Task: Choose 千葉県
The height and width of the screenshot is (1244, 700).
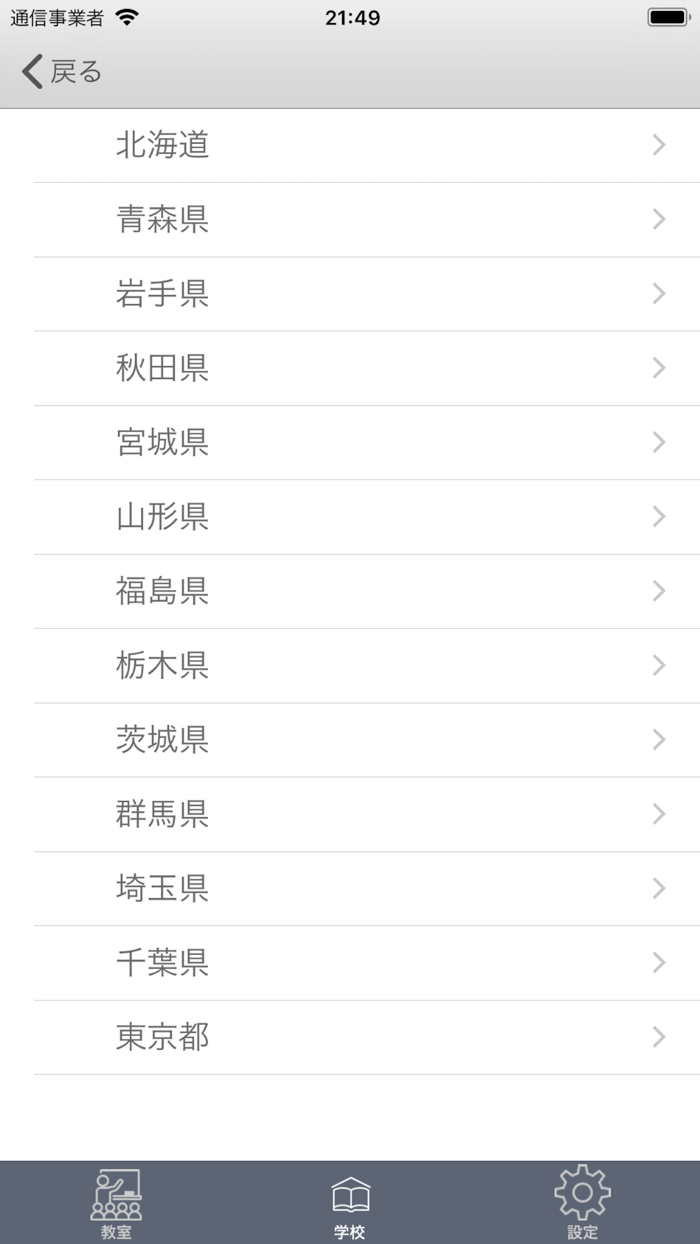Action: (x=350, y=963)
